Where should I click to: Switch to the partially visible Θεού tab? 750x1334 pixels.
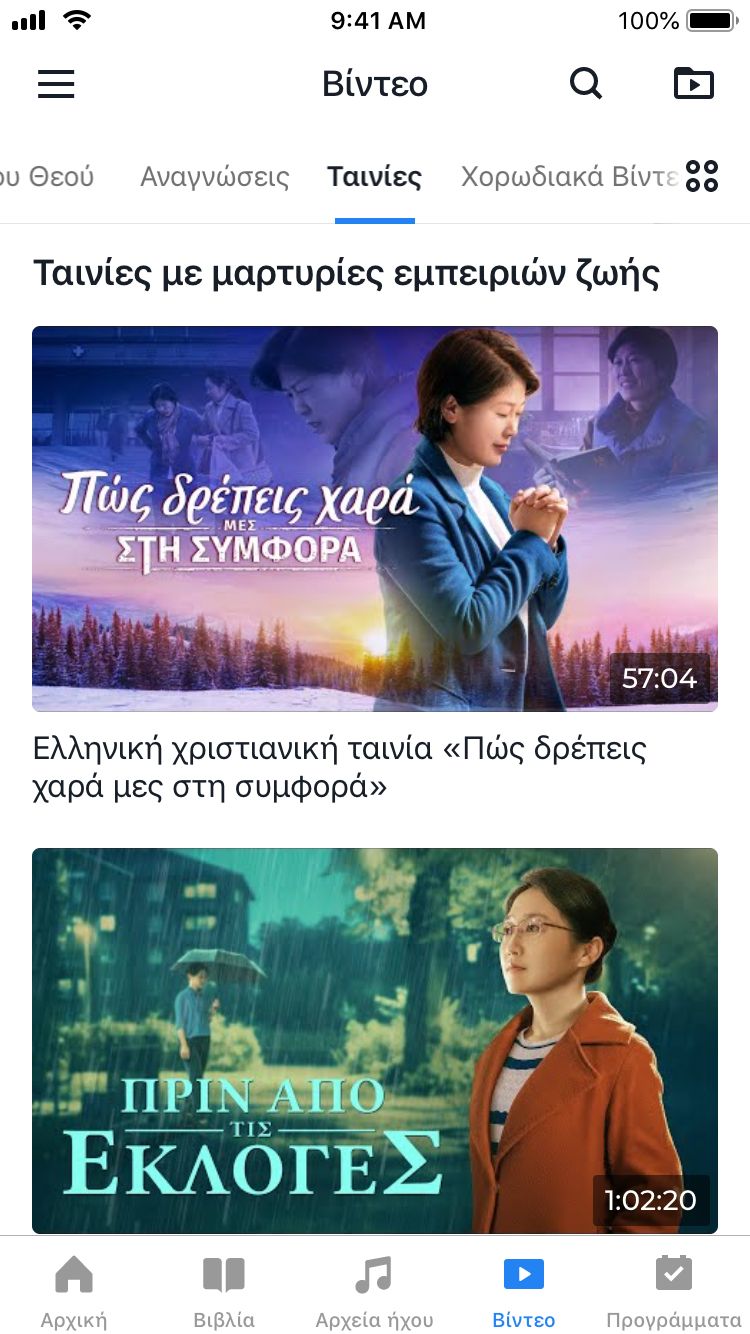pos(46,177)
